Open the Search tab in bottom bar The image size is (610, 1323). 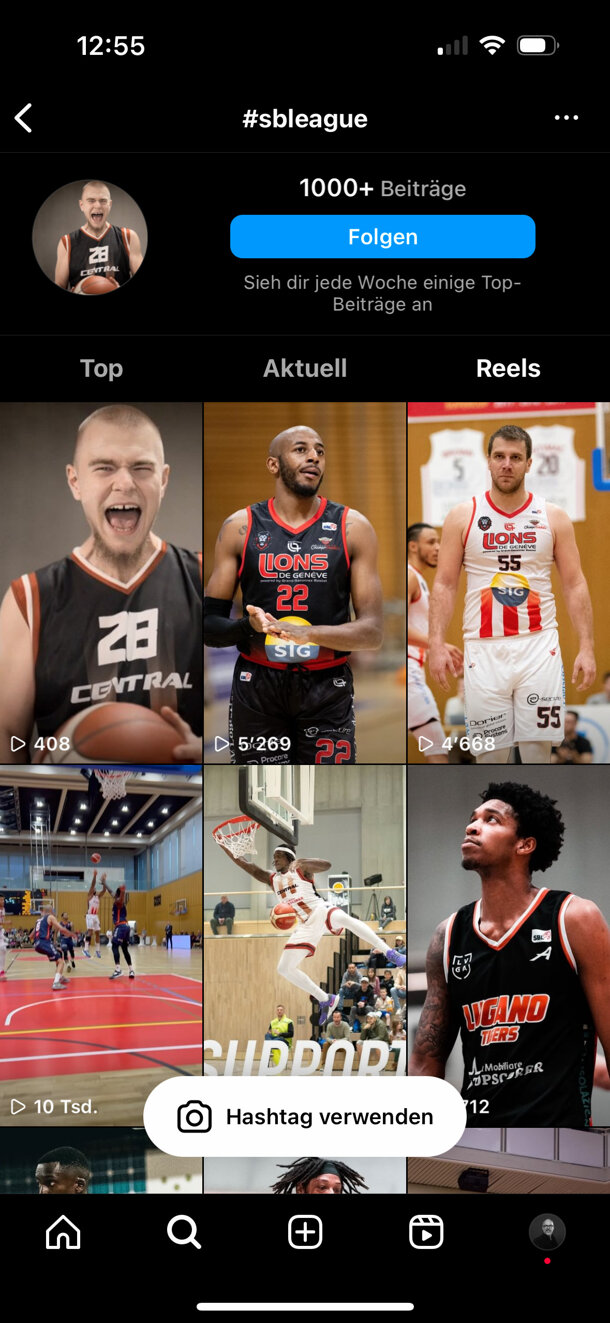(184, 1232)
